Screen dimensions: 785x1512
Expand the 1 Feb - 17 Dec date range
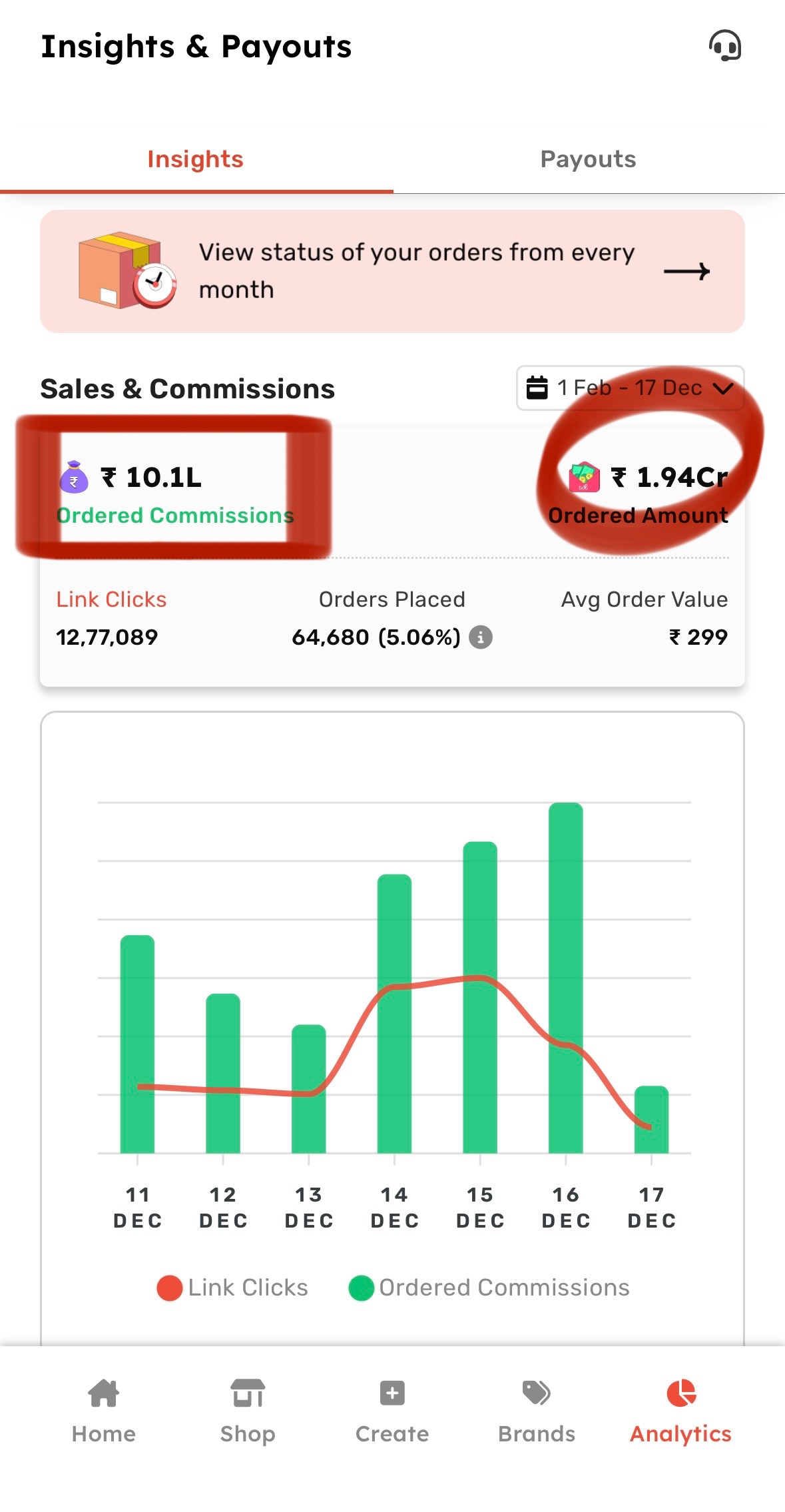(x=629, y=388)
